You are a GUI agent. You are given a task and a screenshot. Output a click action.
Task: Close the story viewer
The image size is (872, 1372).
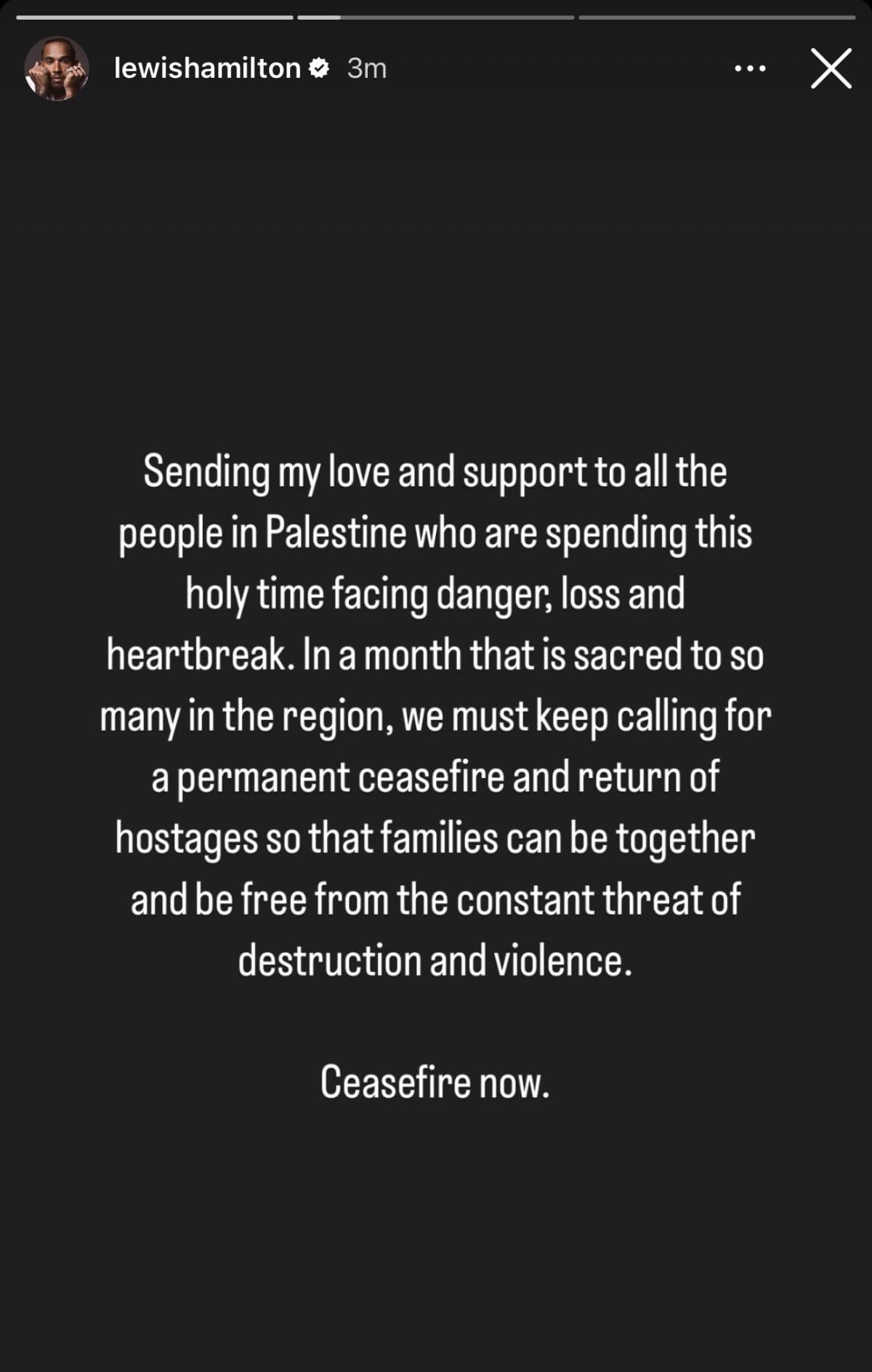click(831, 68)
